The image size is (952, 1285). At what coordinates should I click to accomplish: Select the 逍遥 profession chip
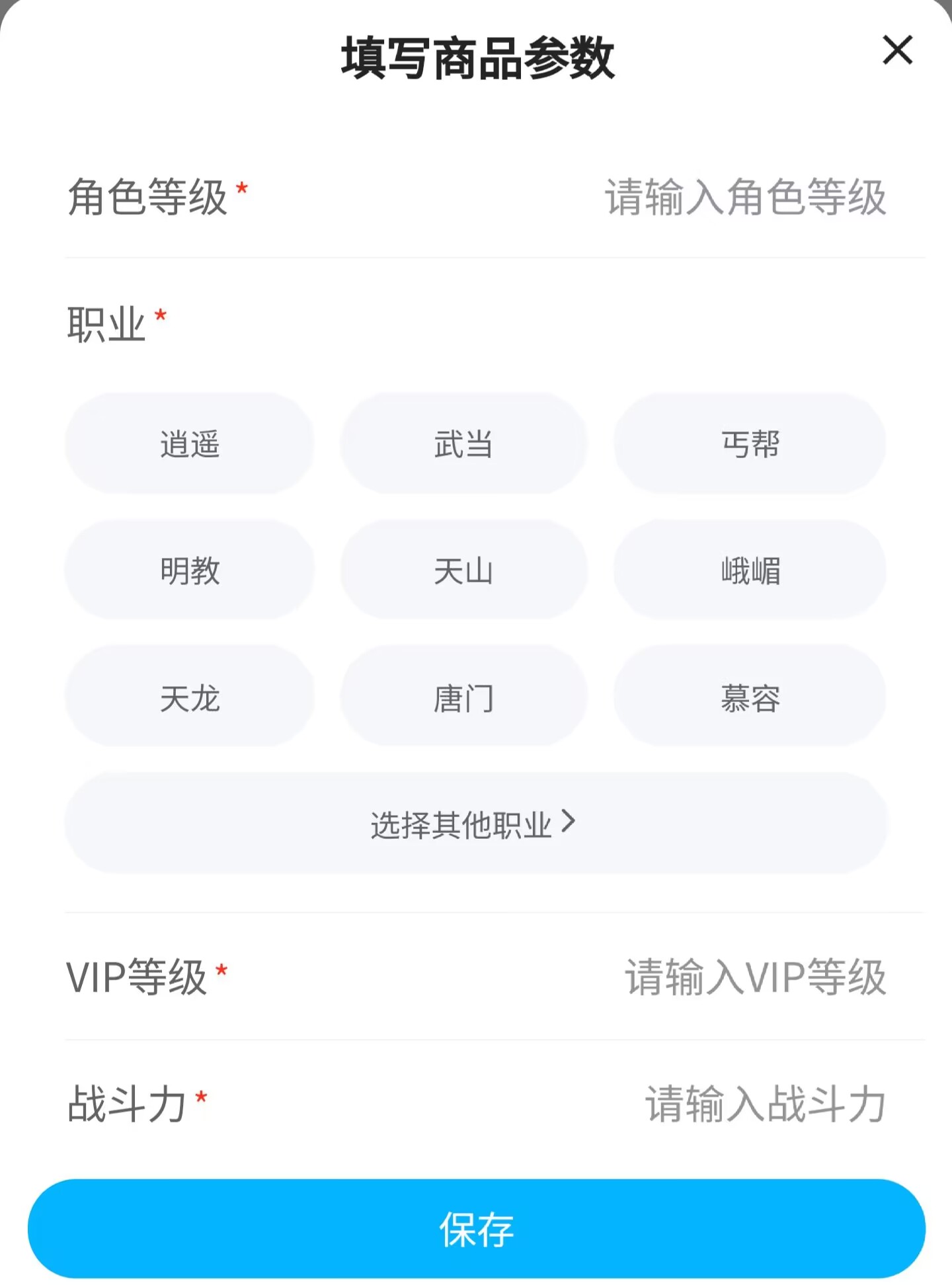tap(190, 444)
